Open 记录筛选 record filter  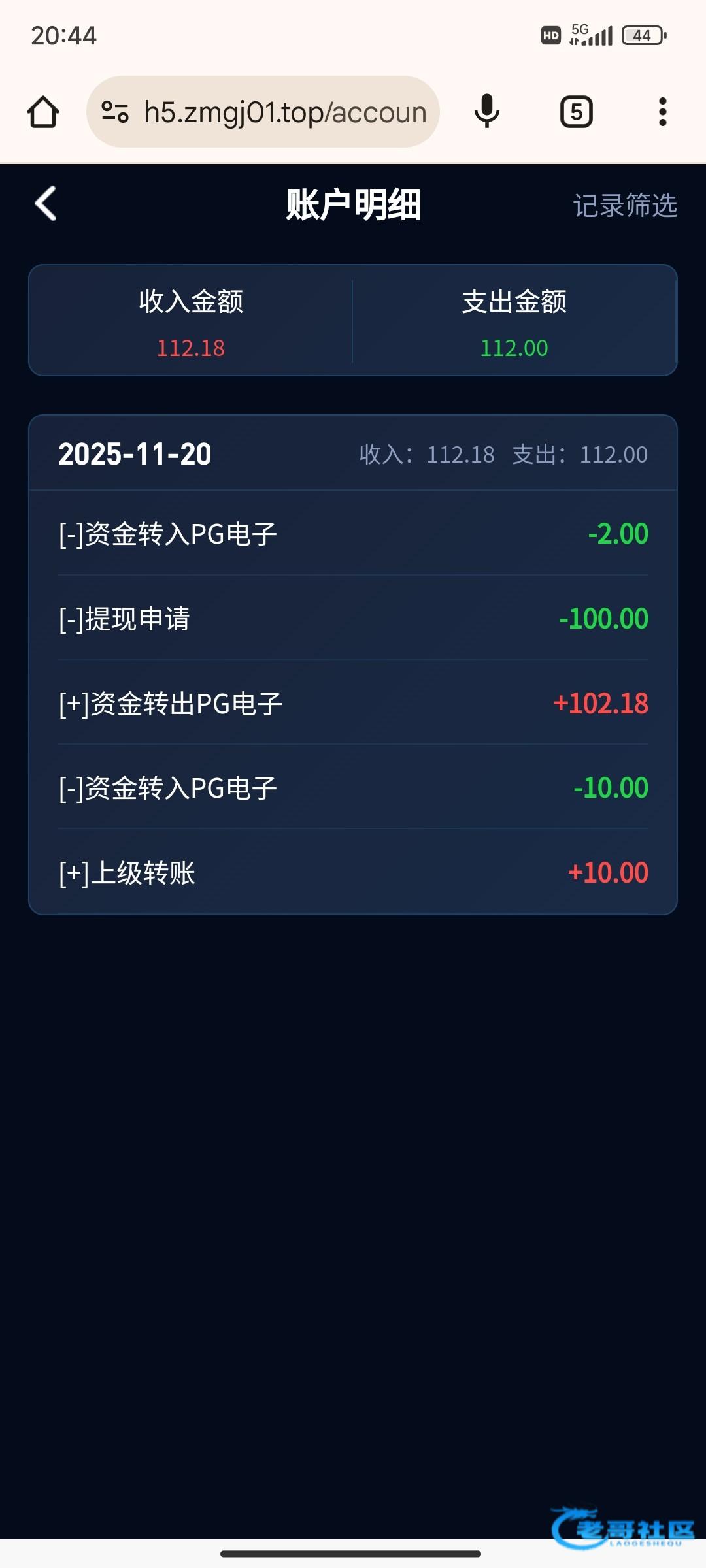624,205
